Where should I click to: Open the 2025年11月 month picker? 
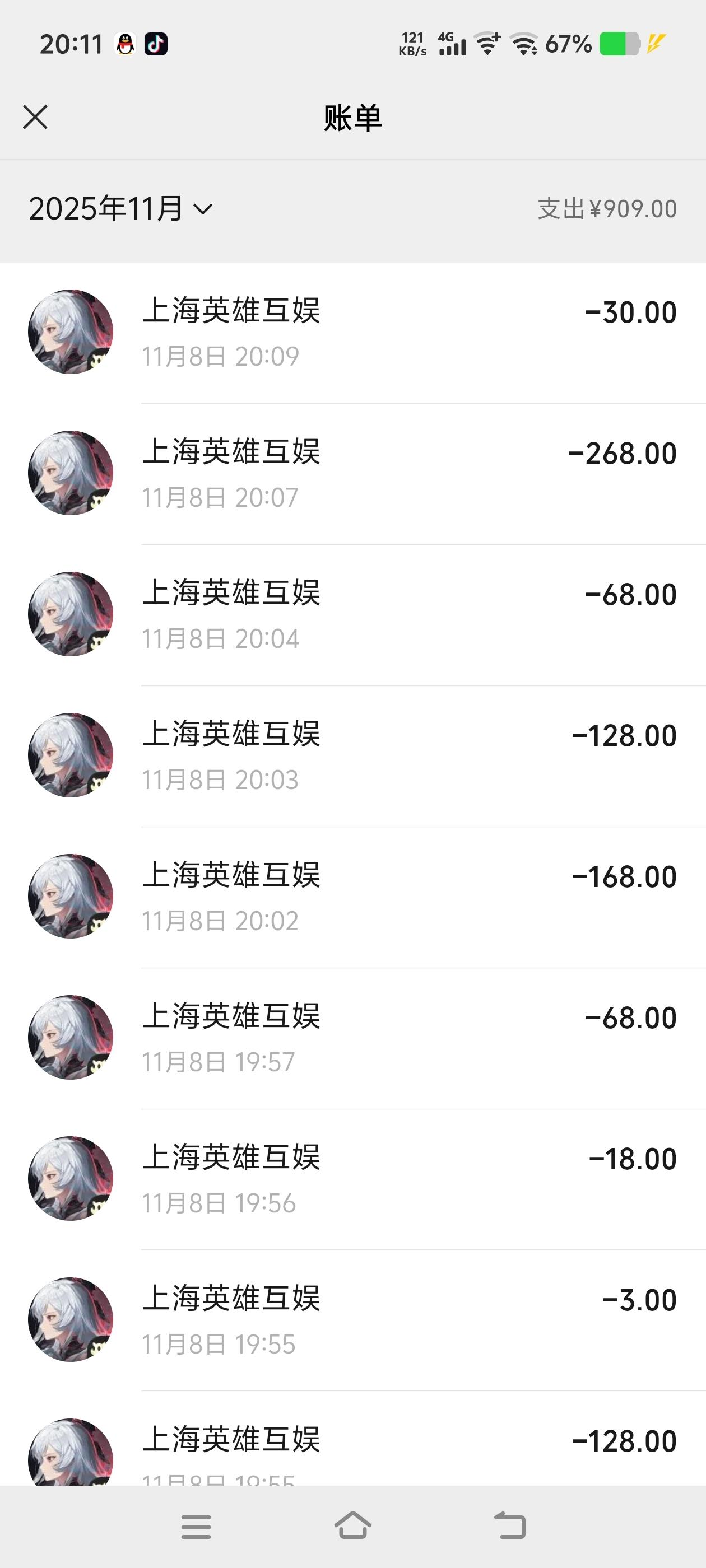pos(120,209)
